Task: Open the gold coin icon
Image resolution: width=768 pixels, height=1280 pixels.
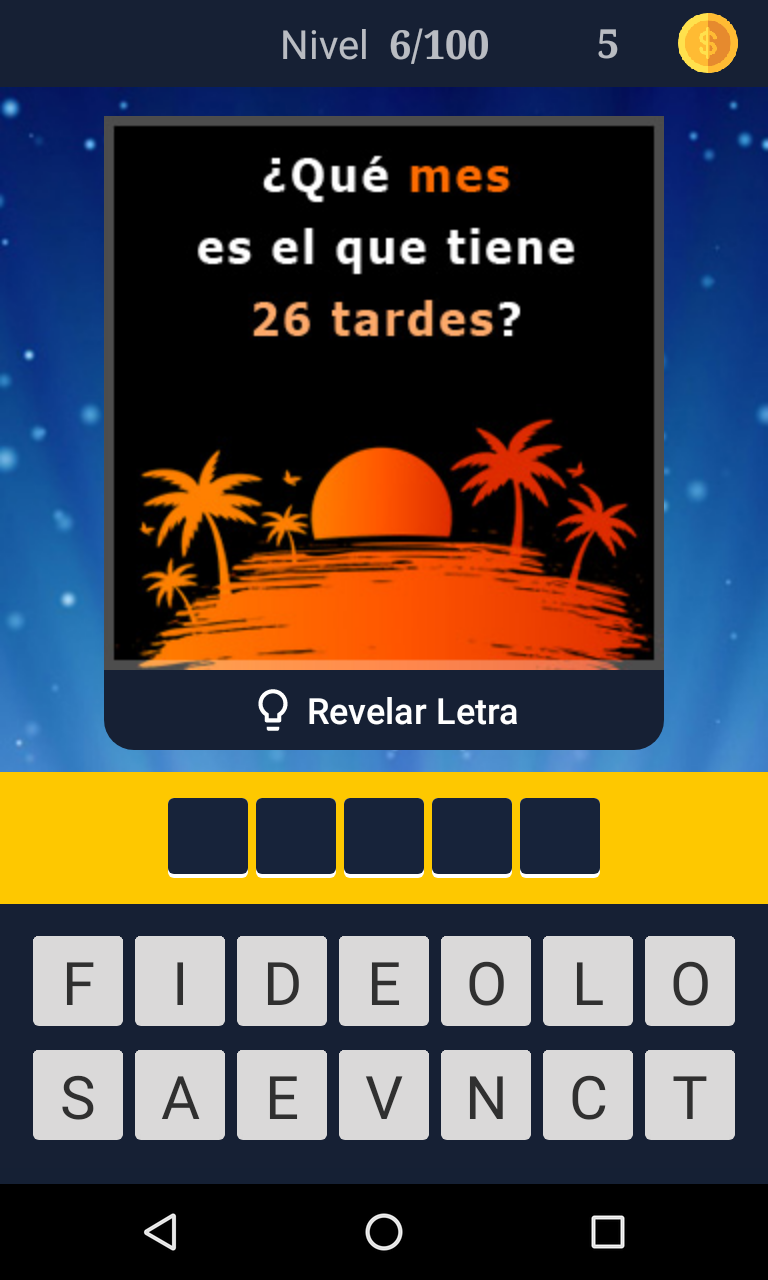Action: click(x=707, y=44)
